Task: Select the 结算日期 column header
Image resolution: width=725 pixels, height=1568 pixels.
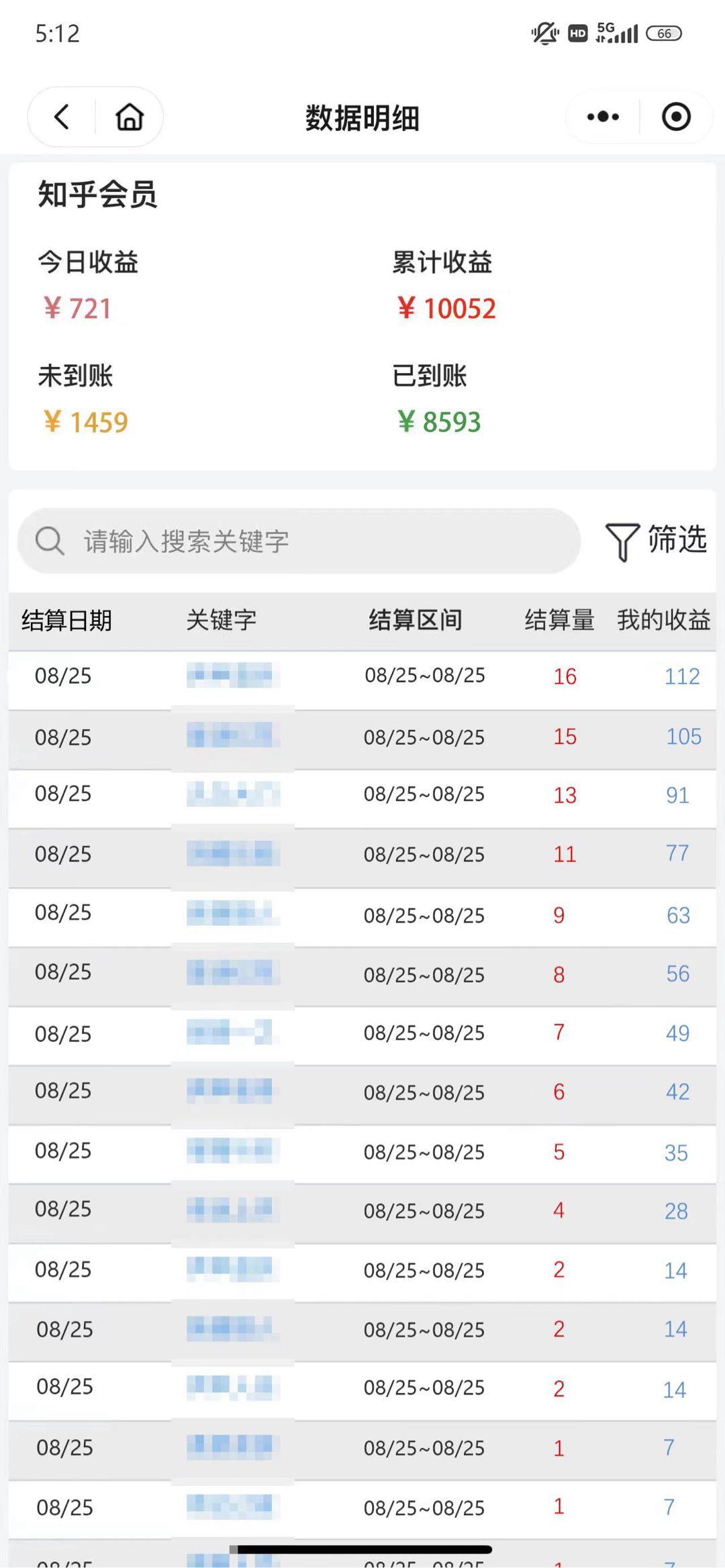Action: [x=66, y=621]
